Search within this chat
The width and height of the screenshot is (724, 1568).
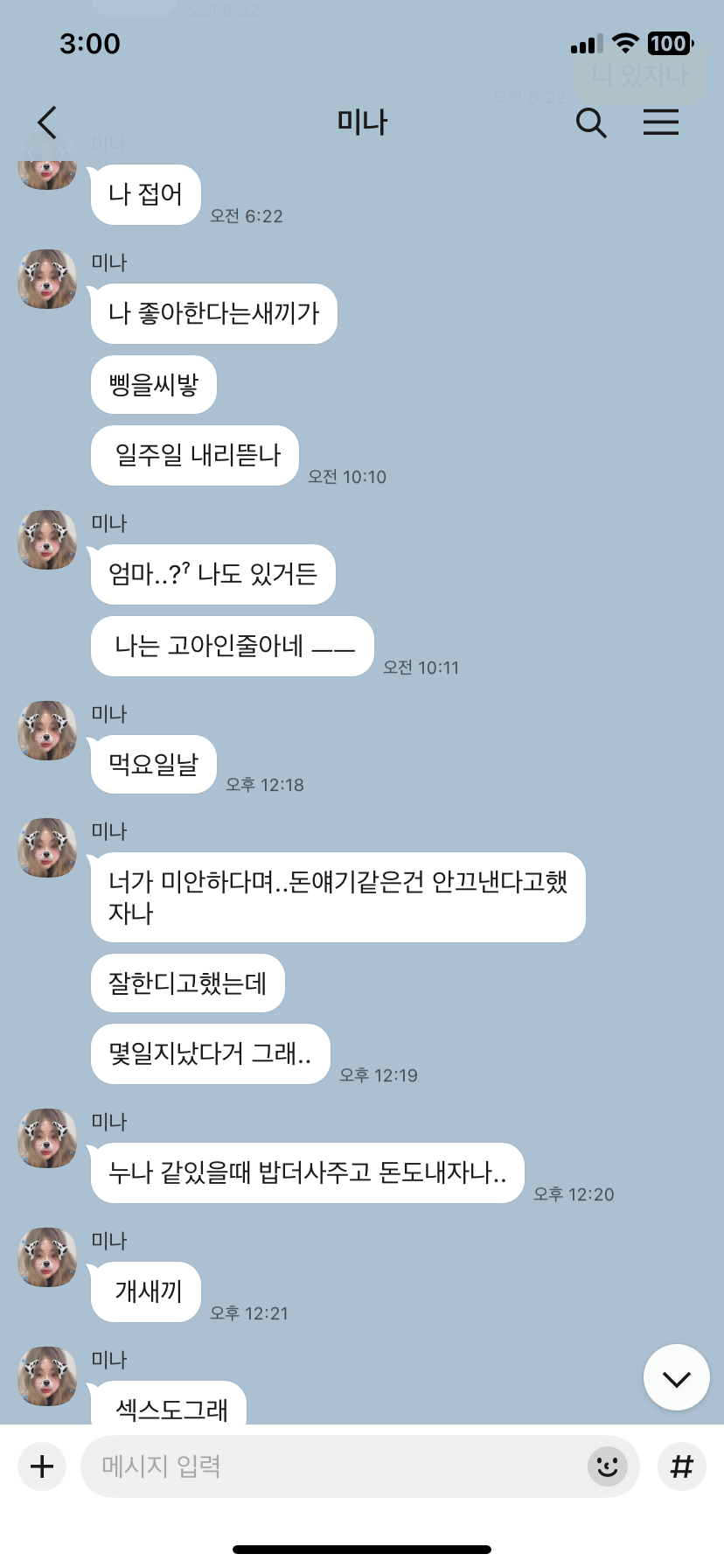[x=591, y=122]
